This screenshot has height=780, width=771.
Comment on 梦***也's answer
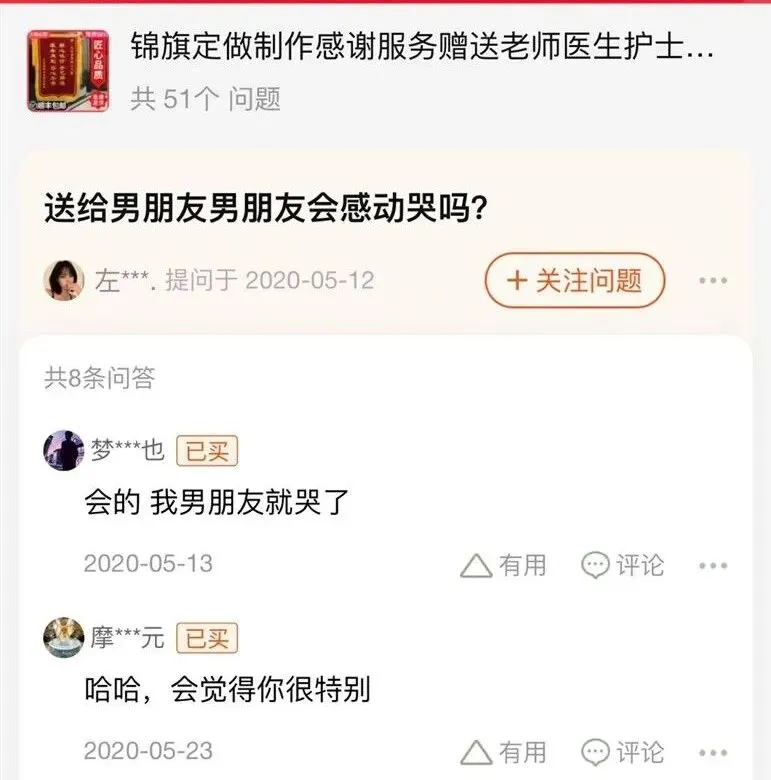coord(623,566)
